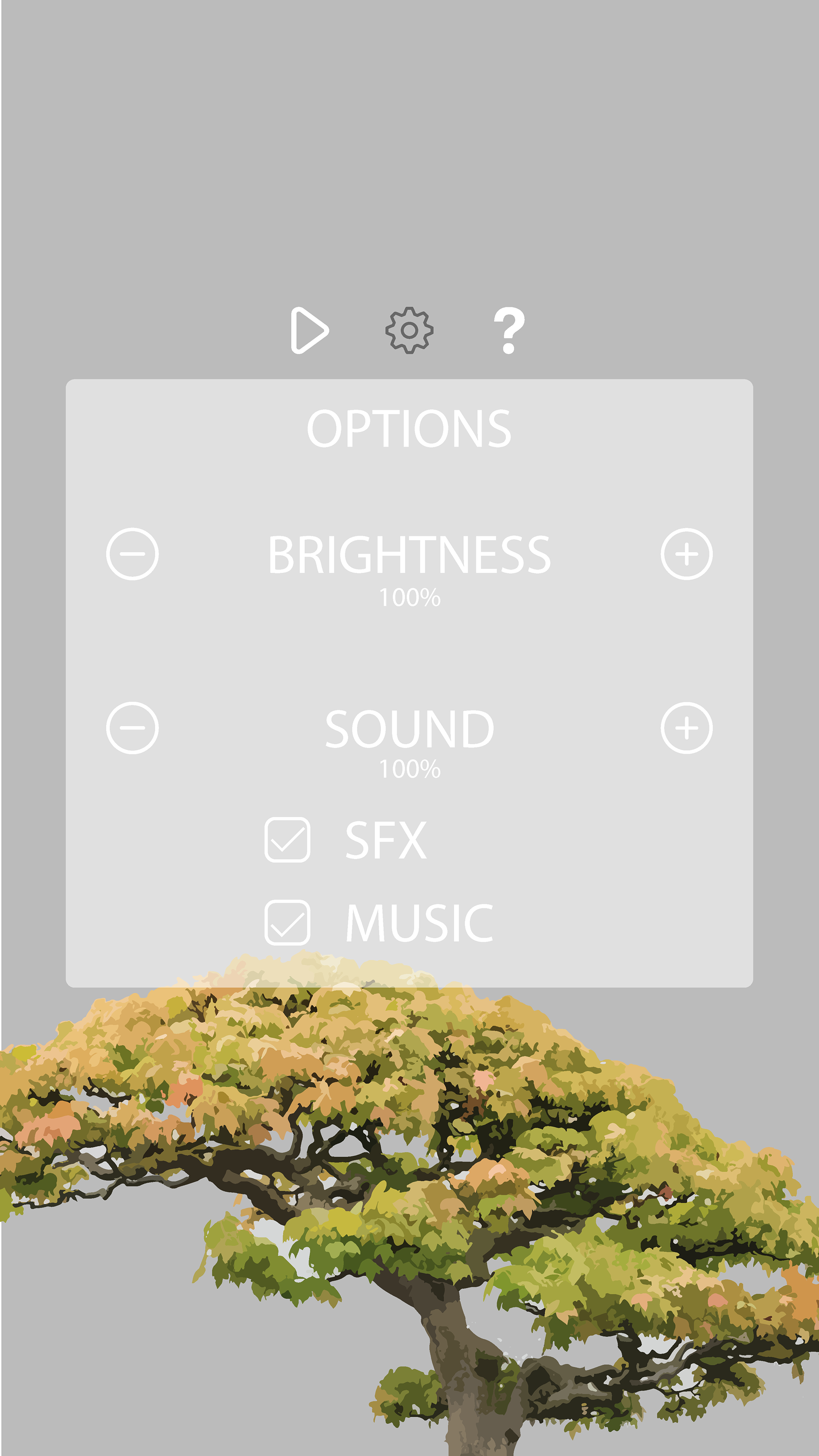The width and height of the screenshot is (819, 1456).
Task: Raise sound volume with the plus button
Action: click(687, 728)
